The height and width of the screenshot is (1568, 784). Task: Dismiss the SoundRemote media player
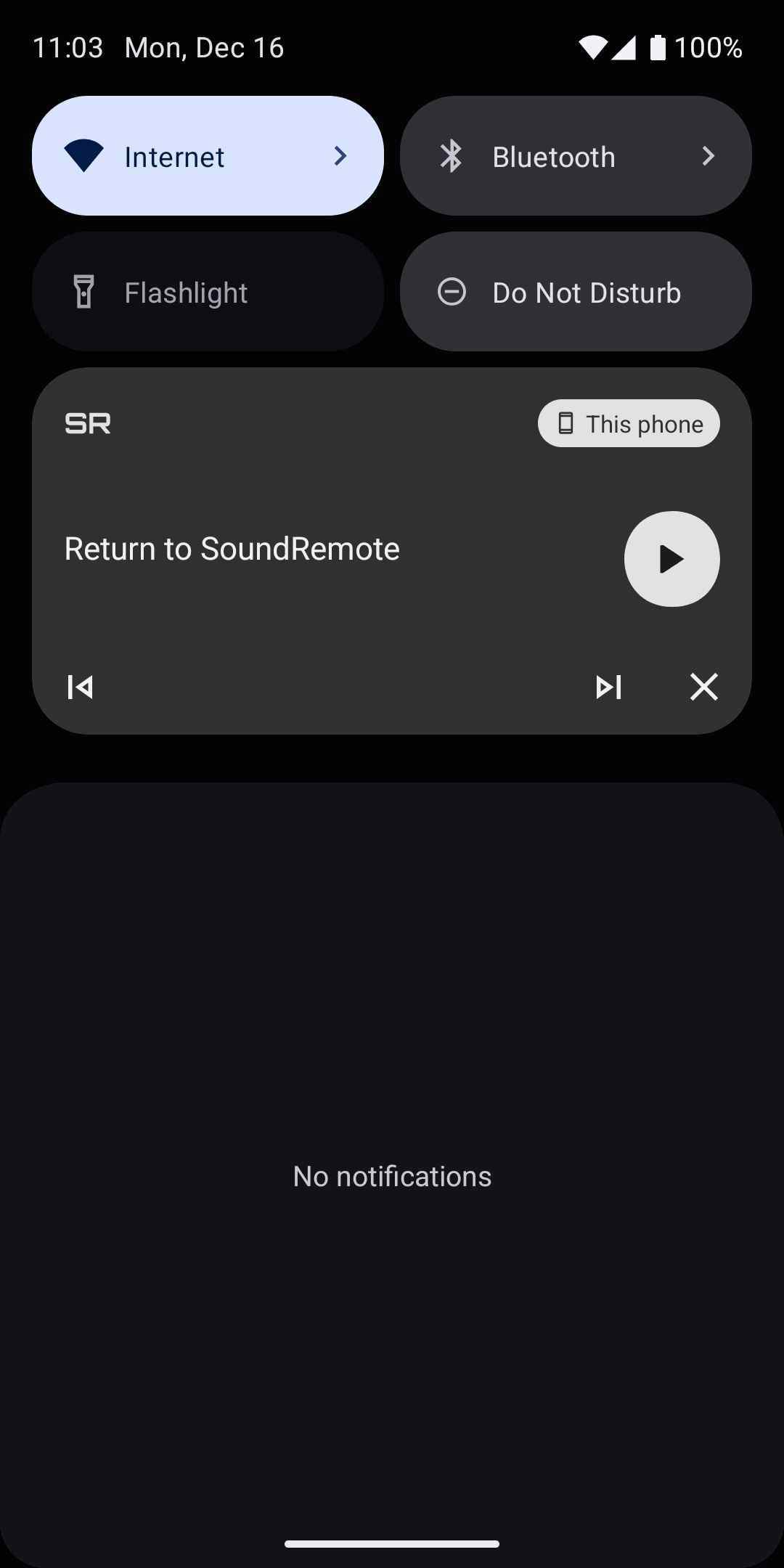click(703, 687)
